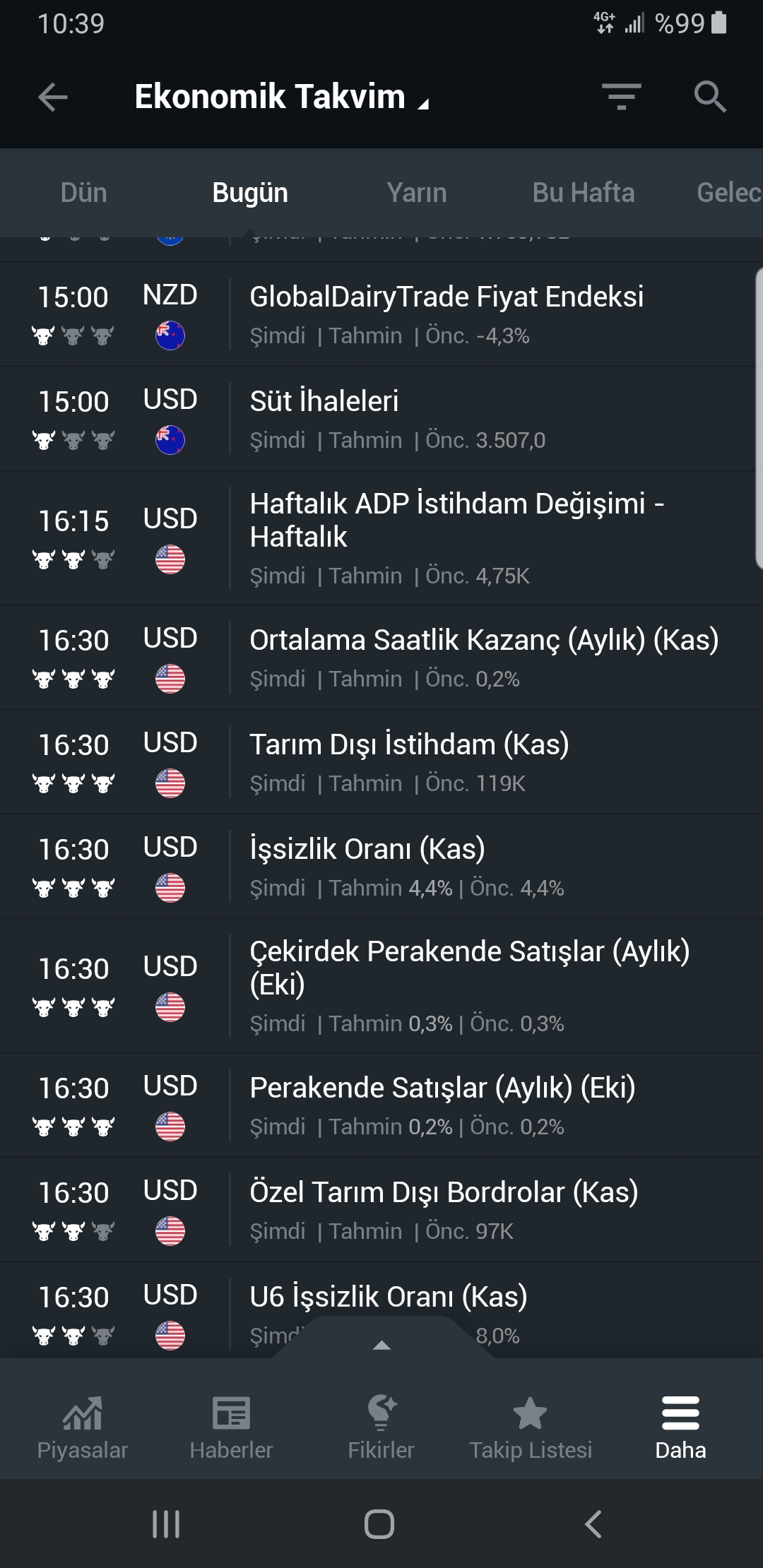Switch to the Yarın tab

[417, 193]
